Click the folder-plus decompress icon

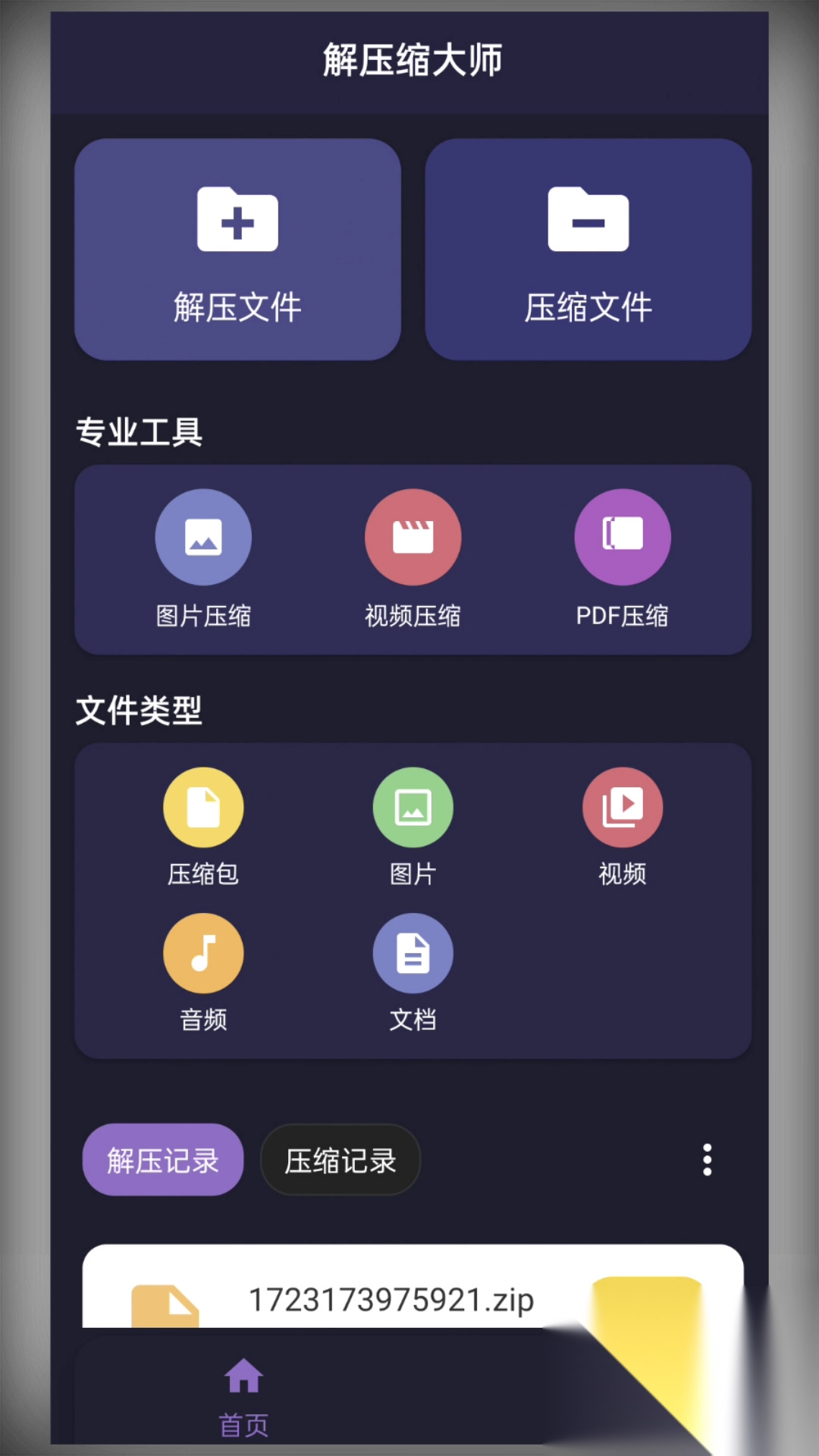click(237, 221)
